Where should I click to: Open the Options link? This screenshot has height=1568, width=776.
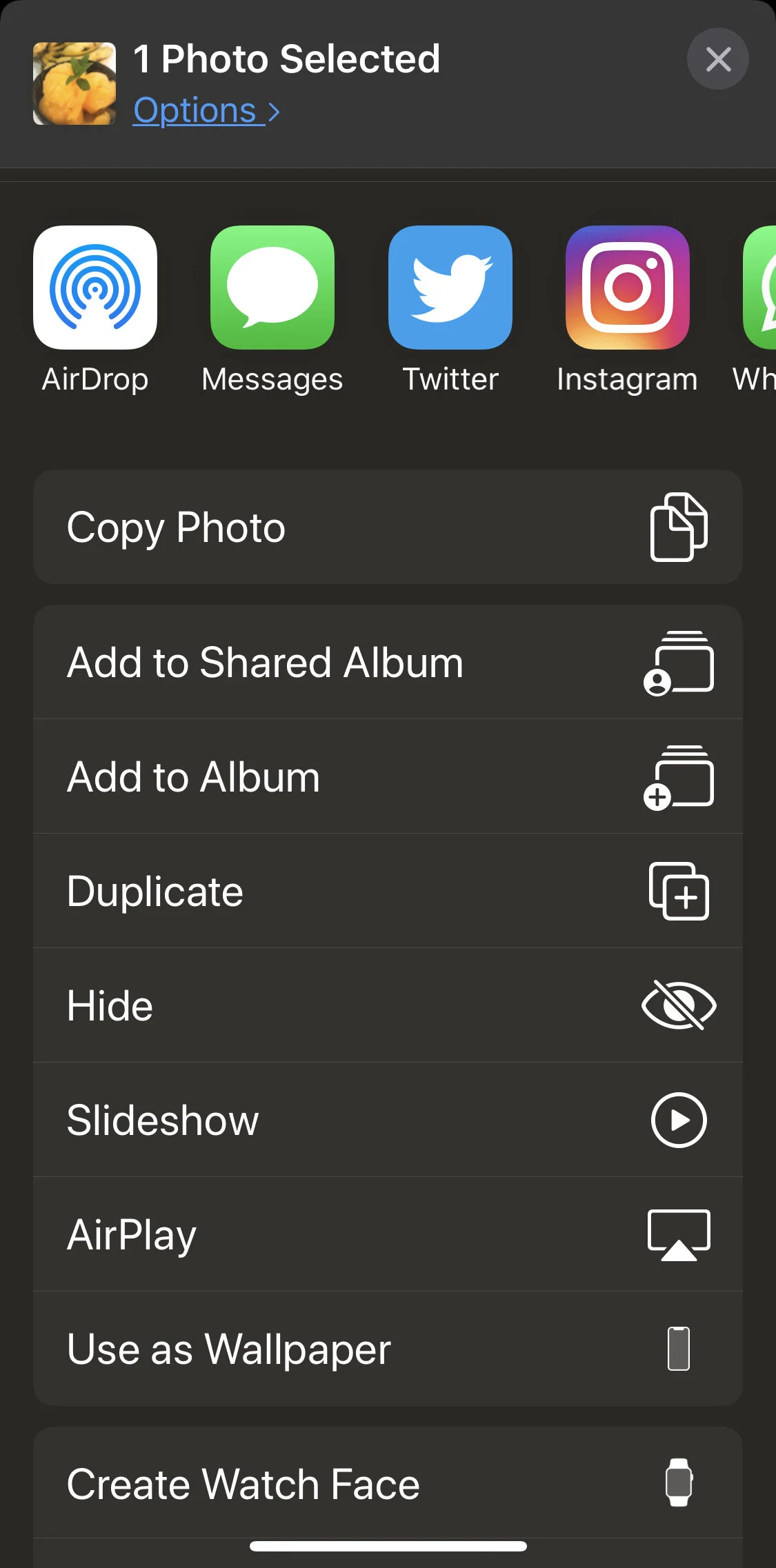point(206,111)
